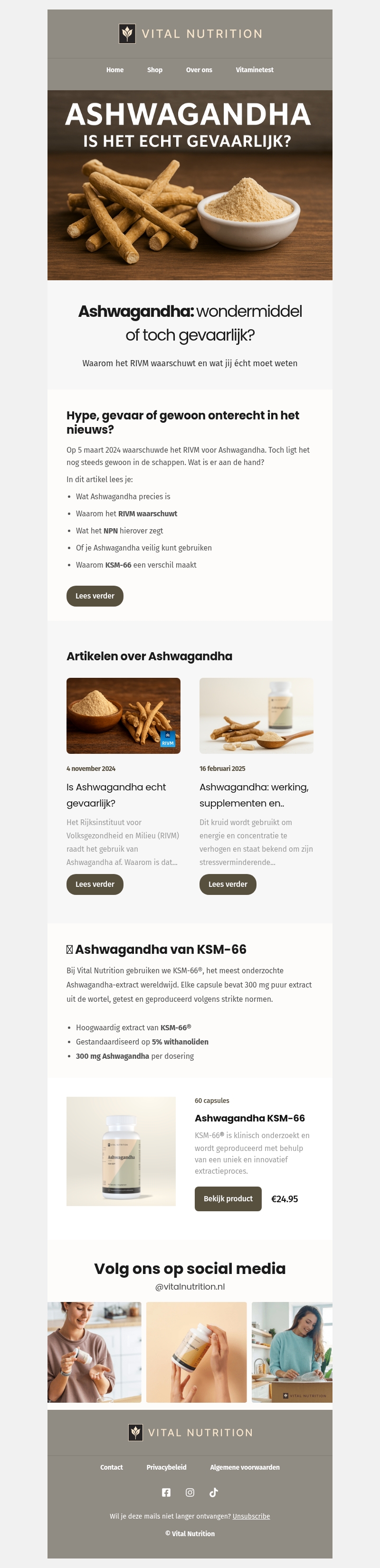Open the Ashwagandha KSM-66 bottle image
This screenshot has width=380, height=1568.
coord(121,1151)
